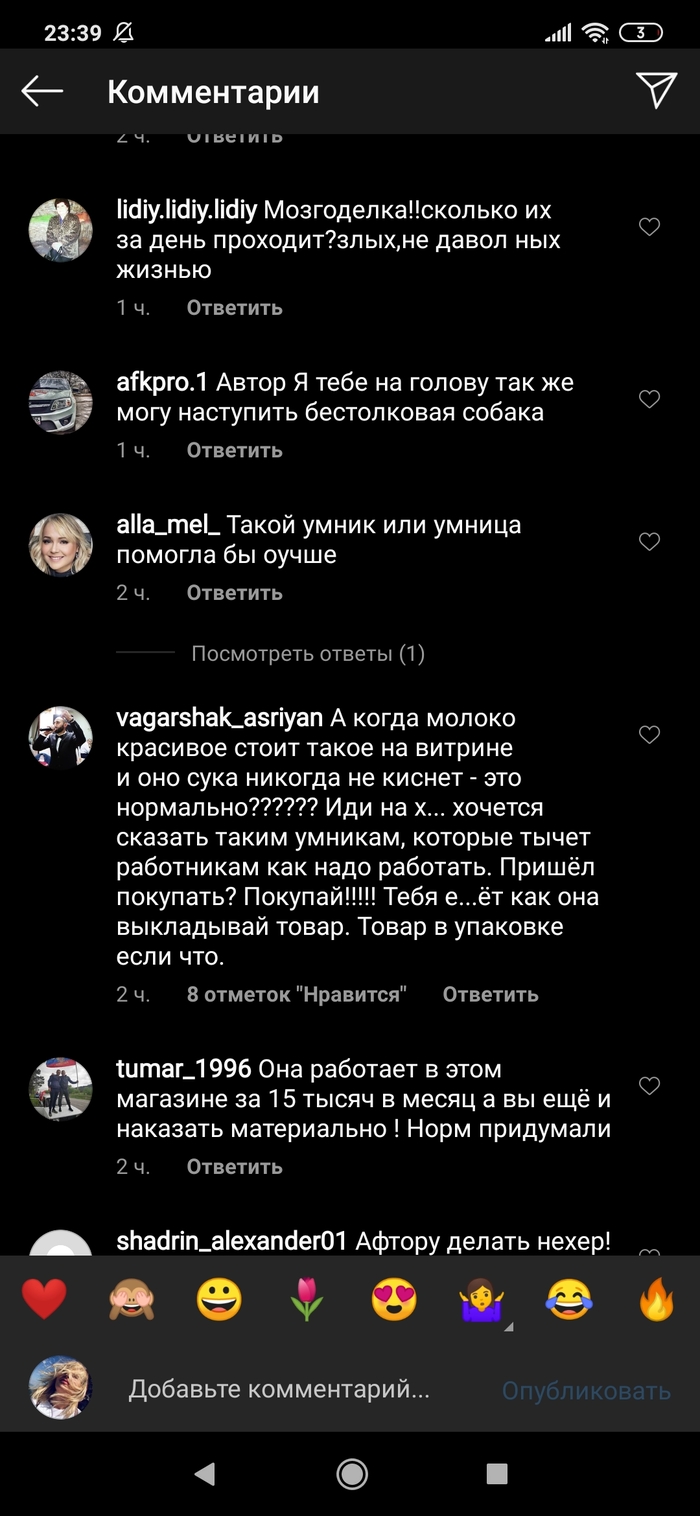Tap Опубликовать to post the comment
Viewport: 700px width, 1516px height.
tap(586, 1390)
